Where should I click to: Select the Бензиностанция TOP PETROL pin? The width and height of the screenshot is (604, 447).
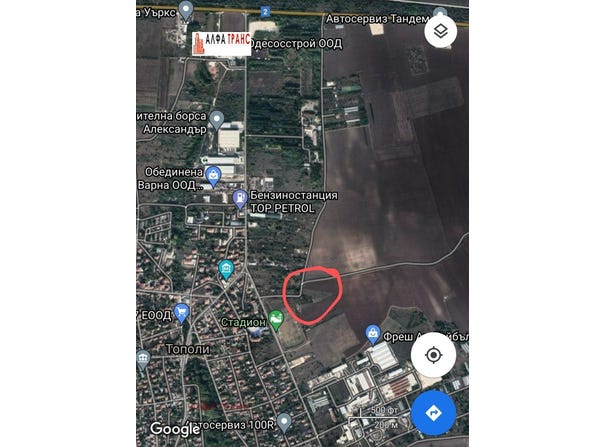click(240, 197)
